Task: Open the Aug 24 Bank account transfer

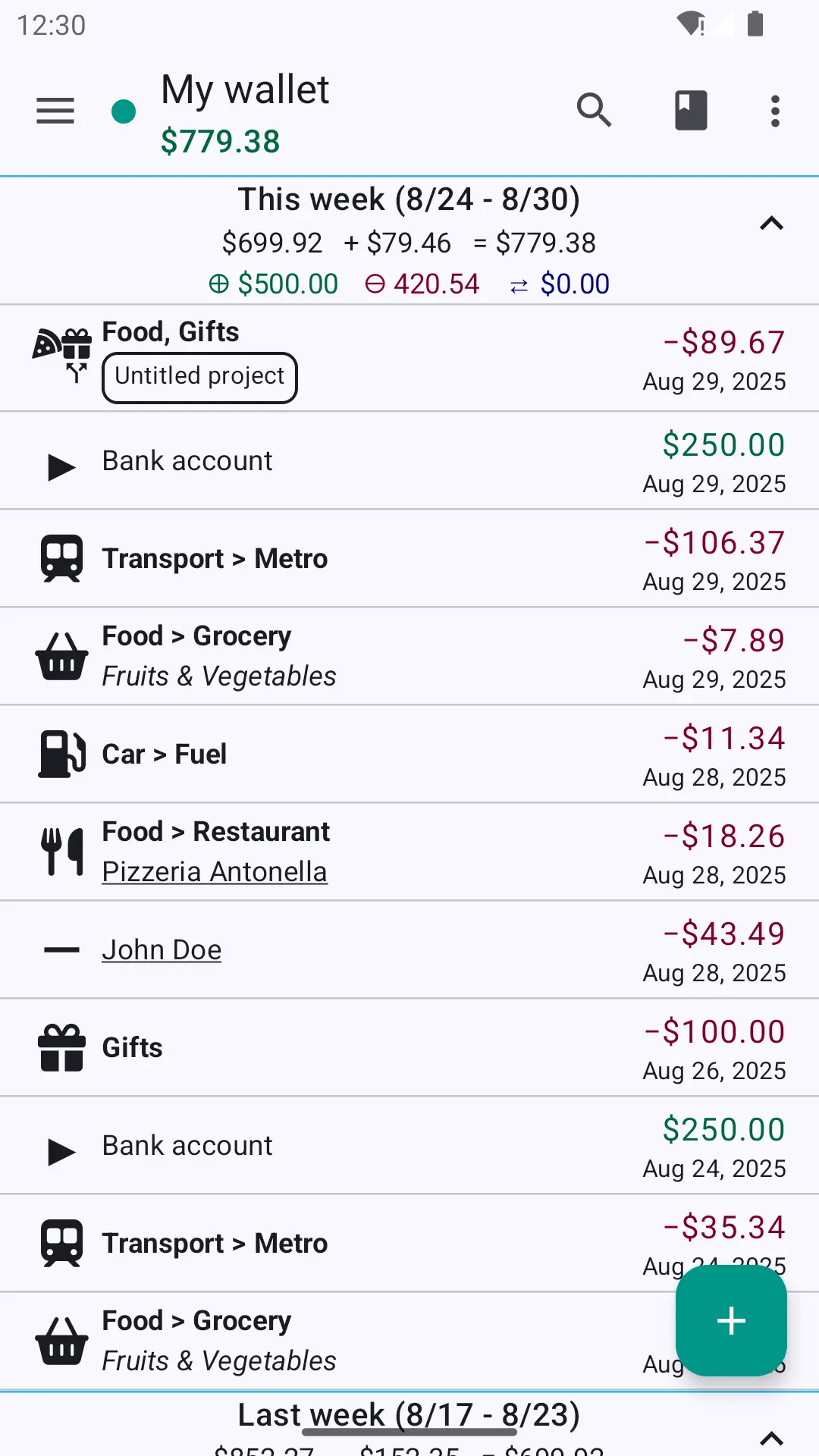Action: [x=409, y=1146]
